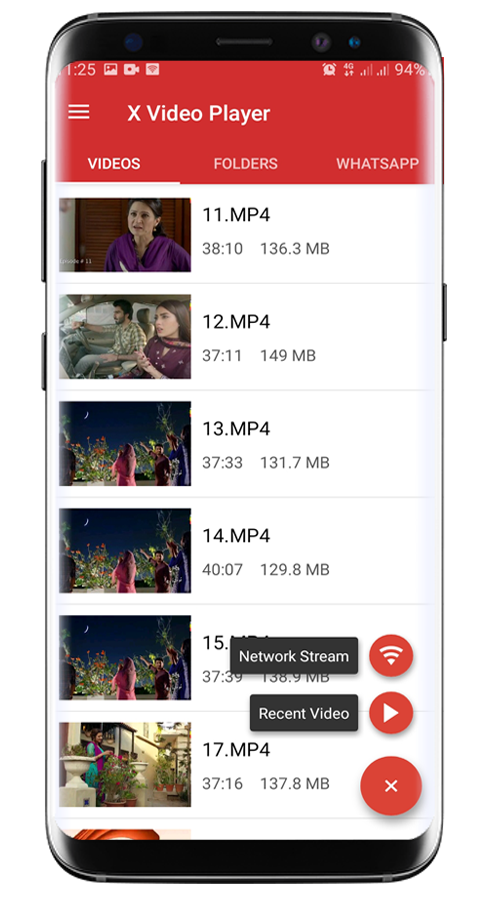Play the 11.MP4 video
490x900 pixels.
(x=244, y=234)
